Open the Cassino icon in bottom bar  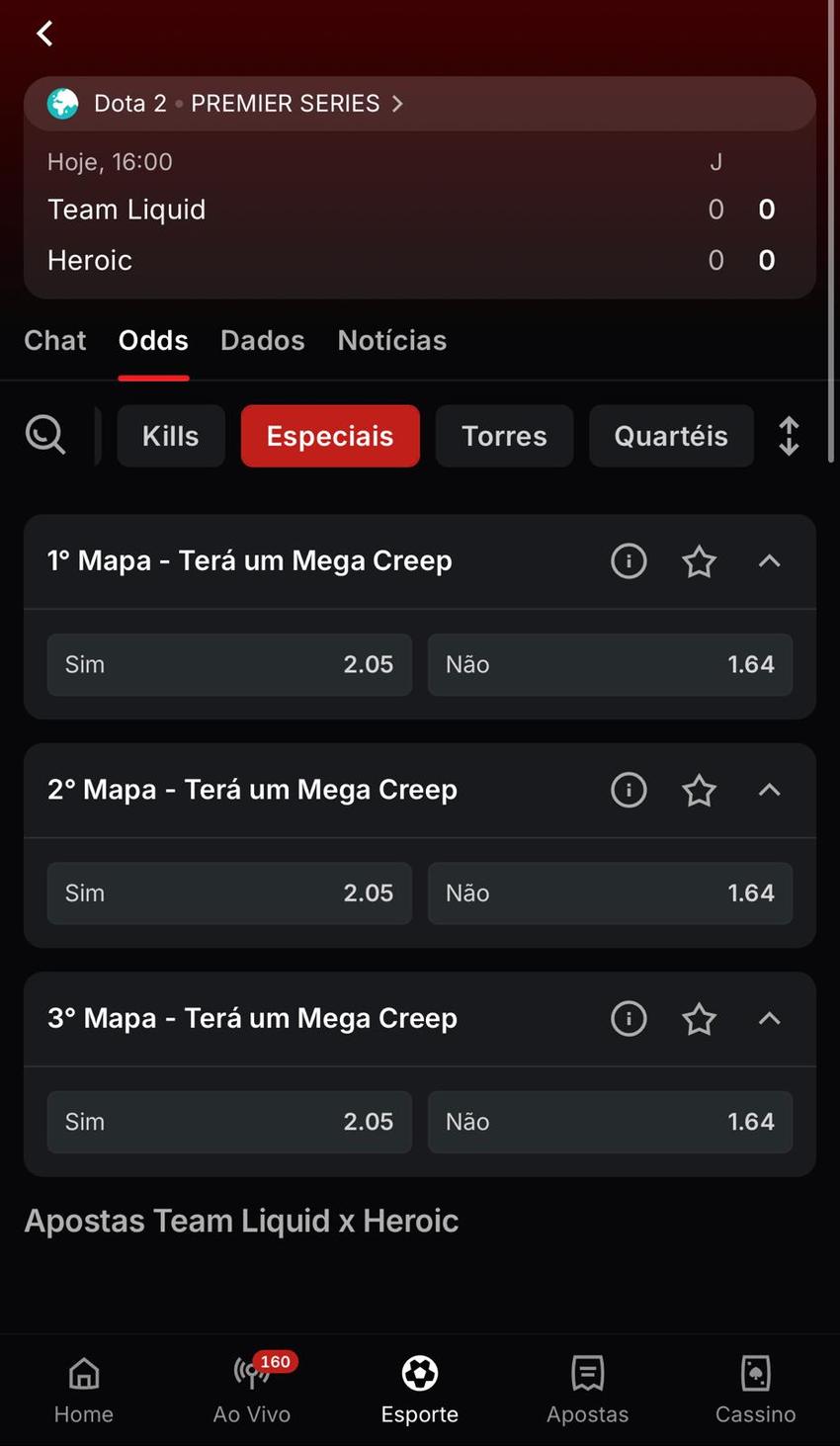[755, 1373]
